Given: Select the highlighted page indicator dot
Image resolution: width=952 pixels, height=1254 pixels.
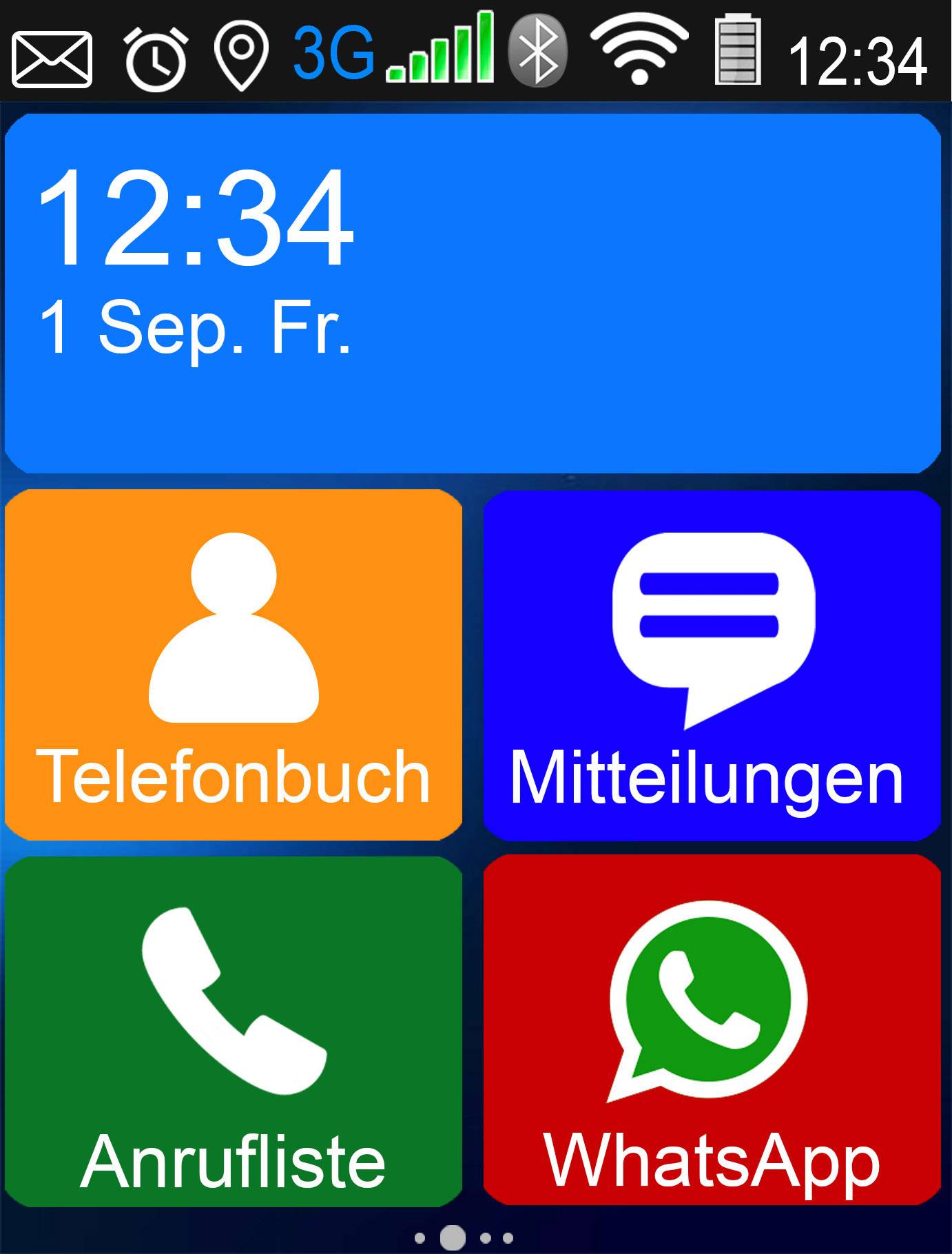Looking at the screenshot, I should click(x=453, y=1237).
